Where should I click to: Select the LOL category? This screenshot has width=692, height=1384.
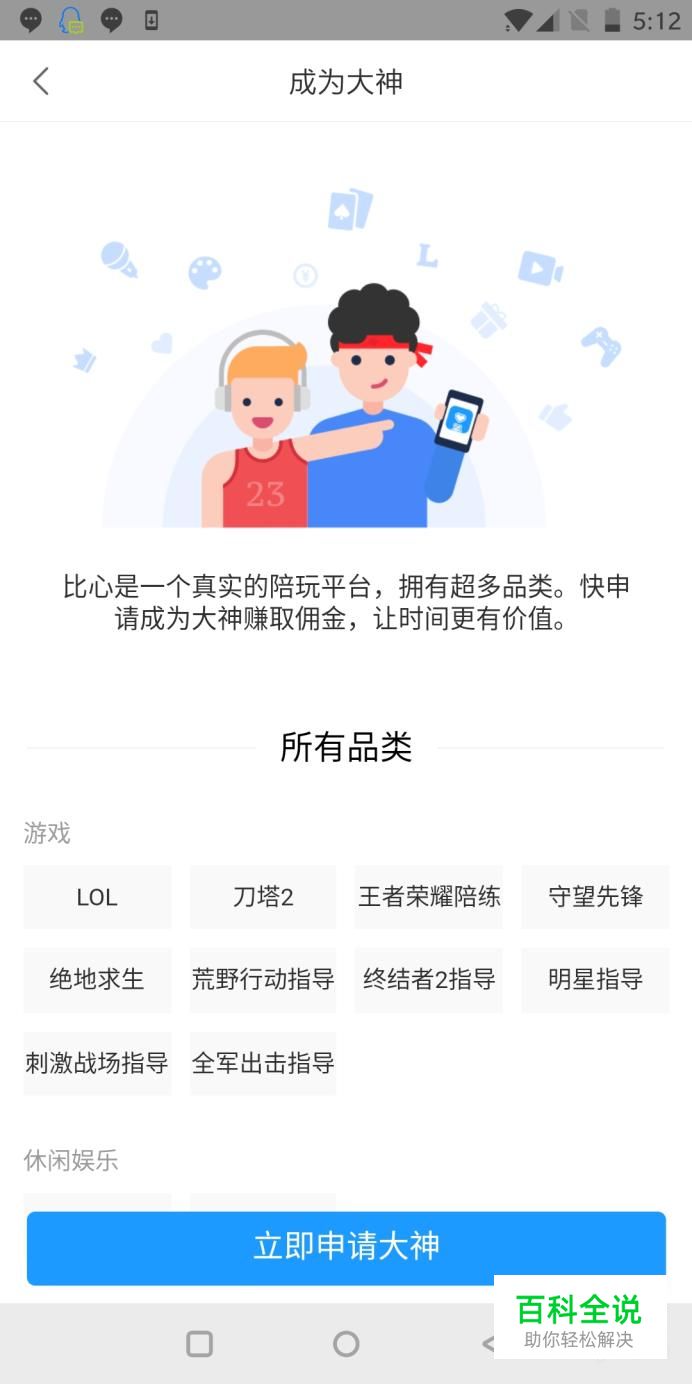[97, 897]
